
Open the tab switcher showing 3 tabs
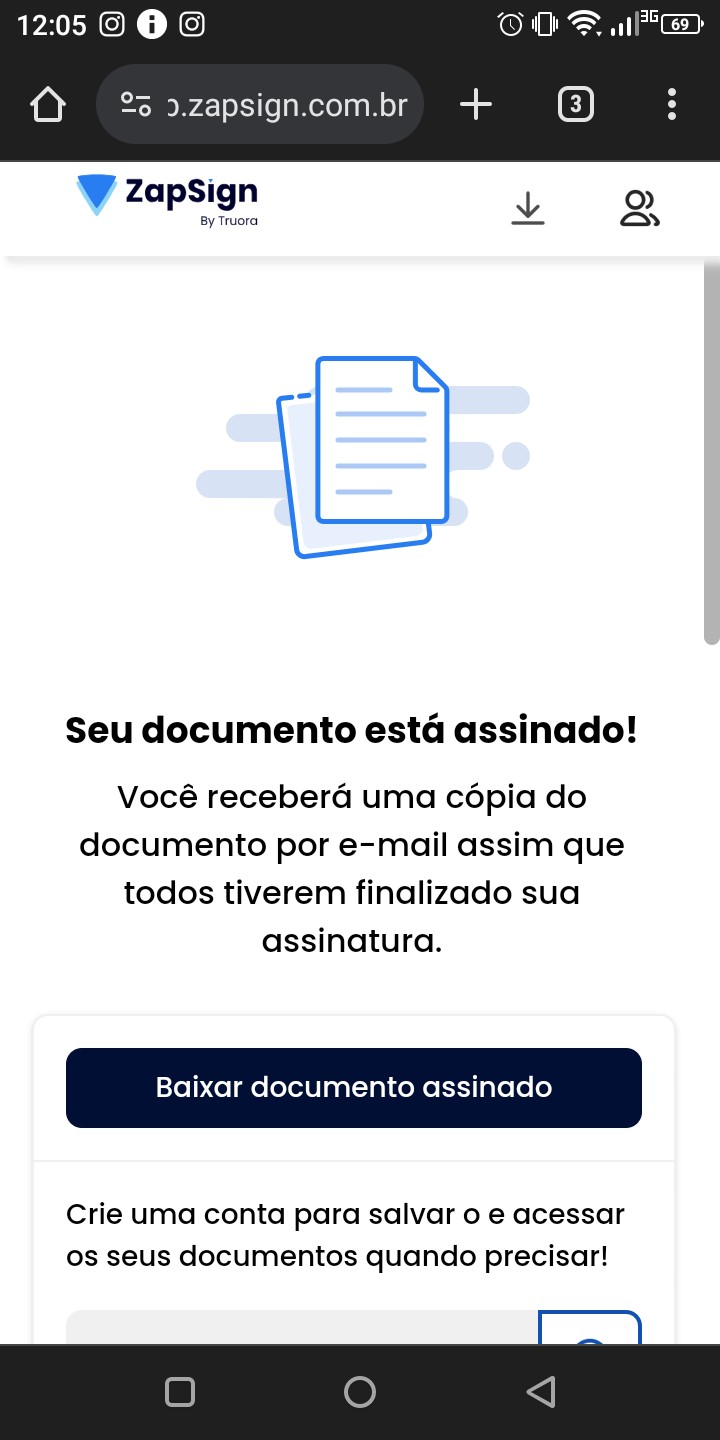[575, 104]
